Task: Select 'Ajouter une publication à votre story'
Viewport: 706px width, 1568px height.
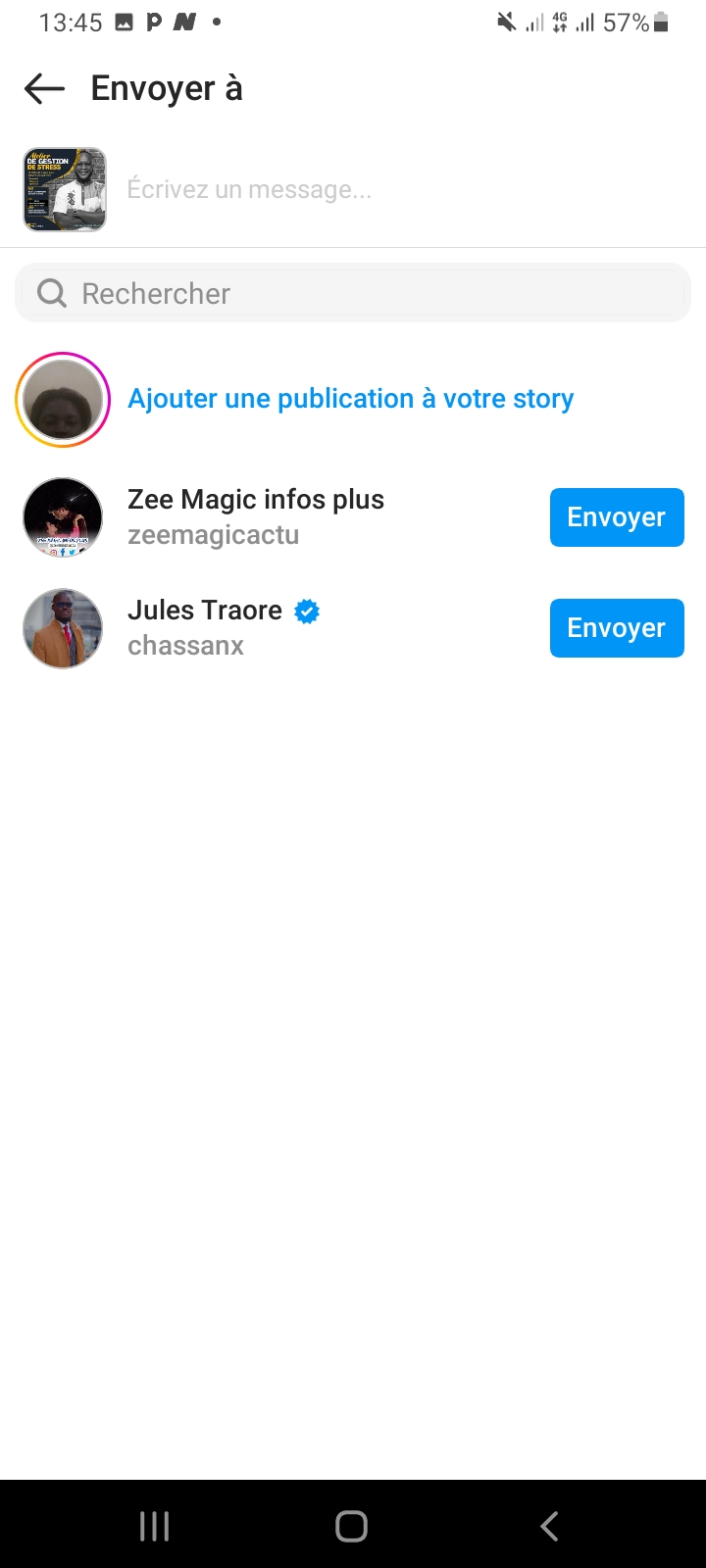Action: click(x=350, y=399)
